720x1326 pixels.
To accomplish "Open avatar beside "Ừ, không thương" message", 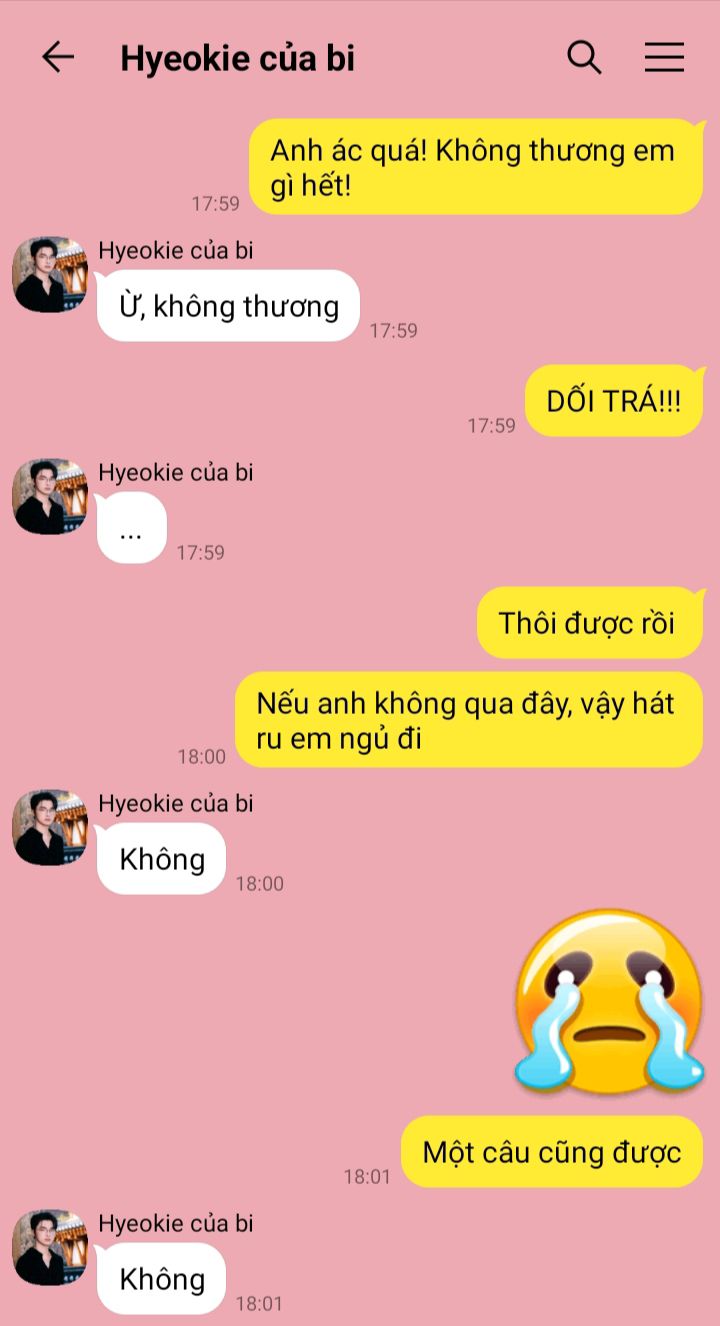I will click(x=50, y=275).
